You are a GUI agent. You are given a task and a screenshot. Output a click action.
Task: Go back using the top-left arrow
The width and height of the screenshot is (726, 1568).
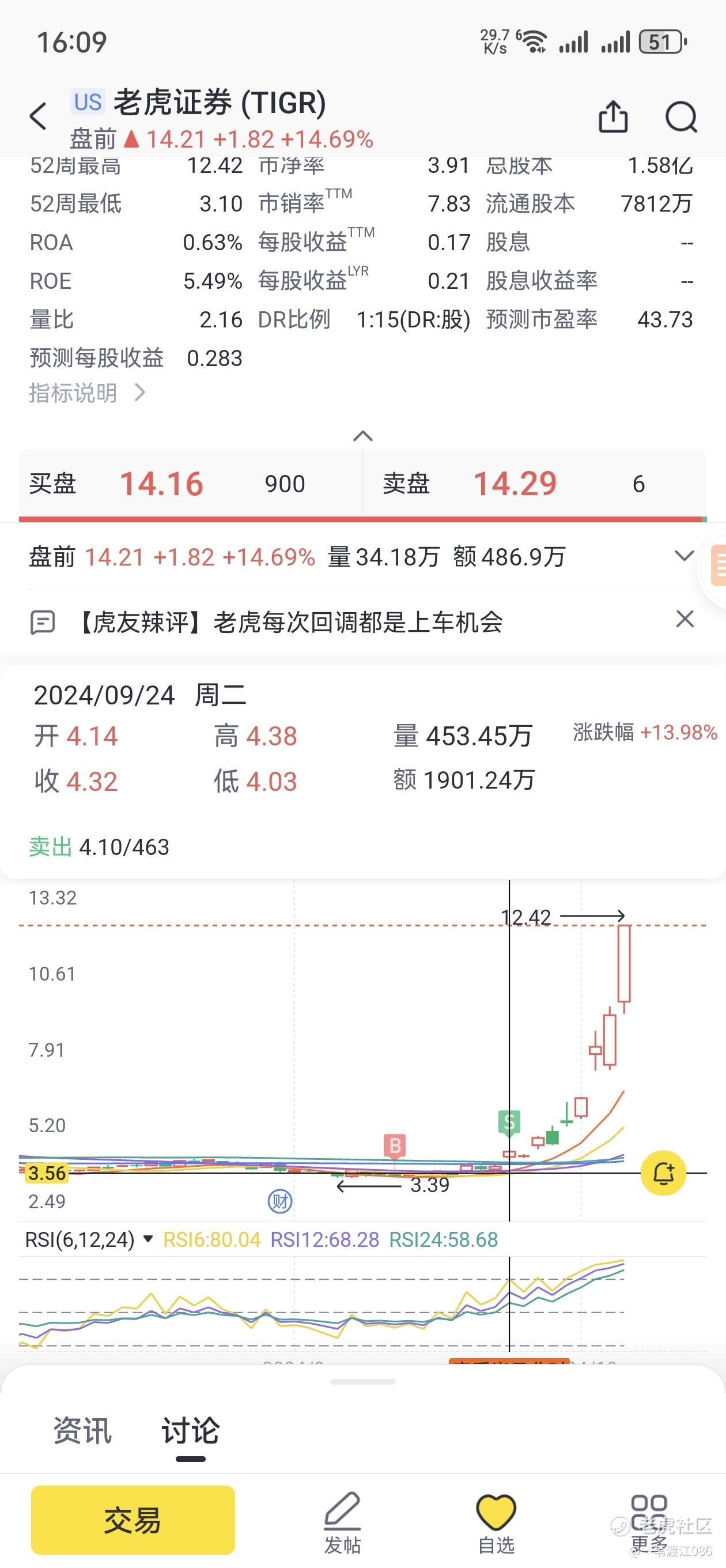coord(39,116)
